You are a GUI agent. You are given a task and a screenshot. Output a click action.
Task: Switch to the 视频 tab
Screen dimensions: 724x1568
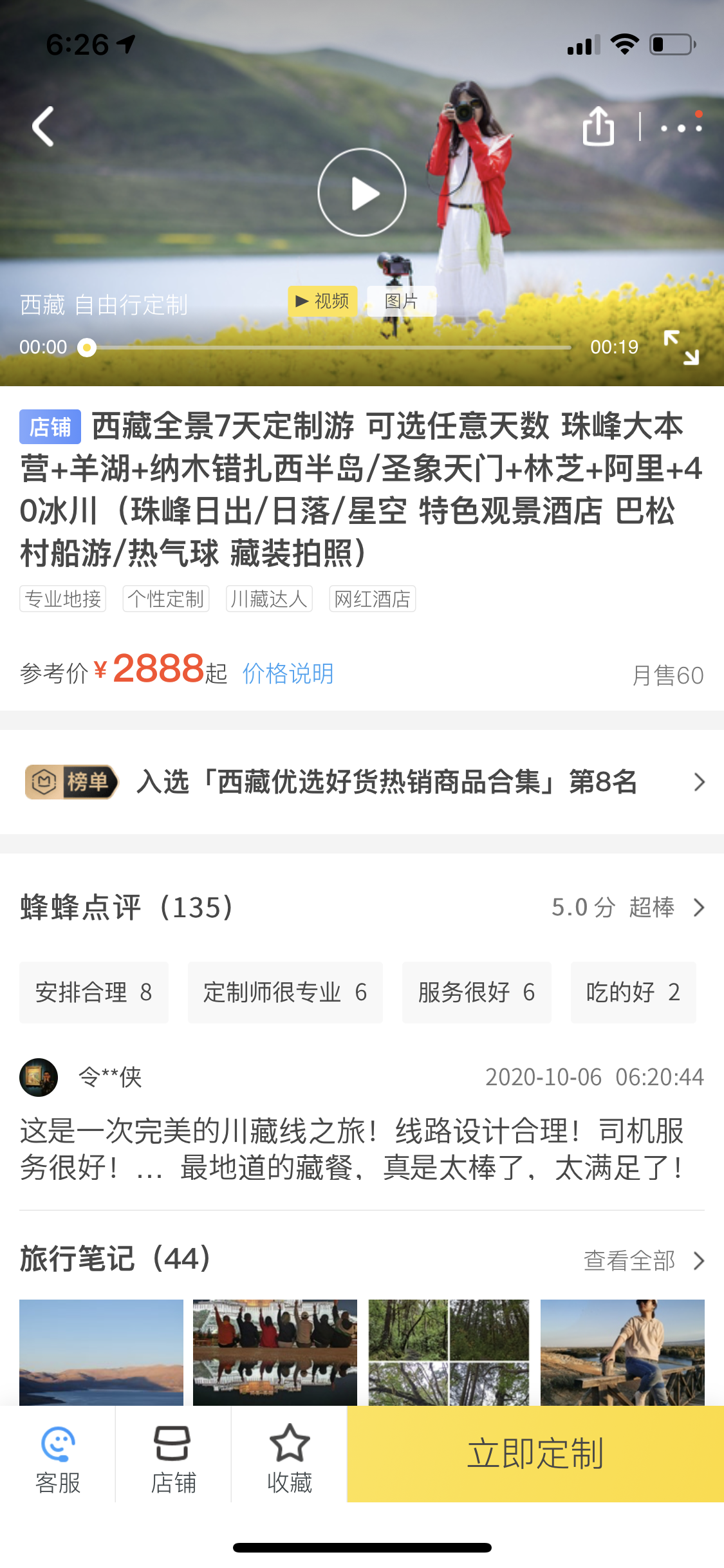322,301
